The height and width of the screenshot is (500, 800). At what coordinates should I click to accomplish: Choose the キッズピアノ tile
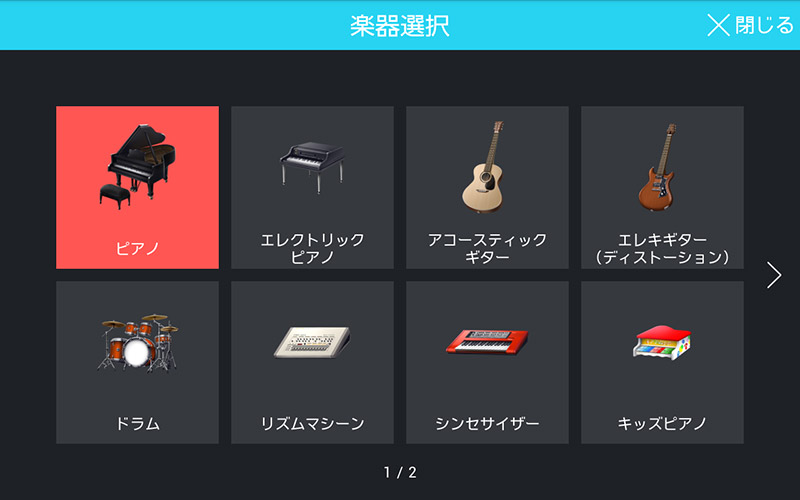coord(662,362)
